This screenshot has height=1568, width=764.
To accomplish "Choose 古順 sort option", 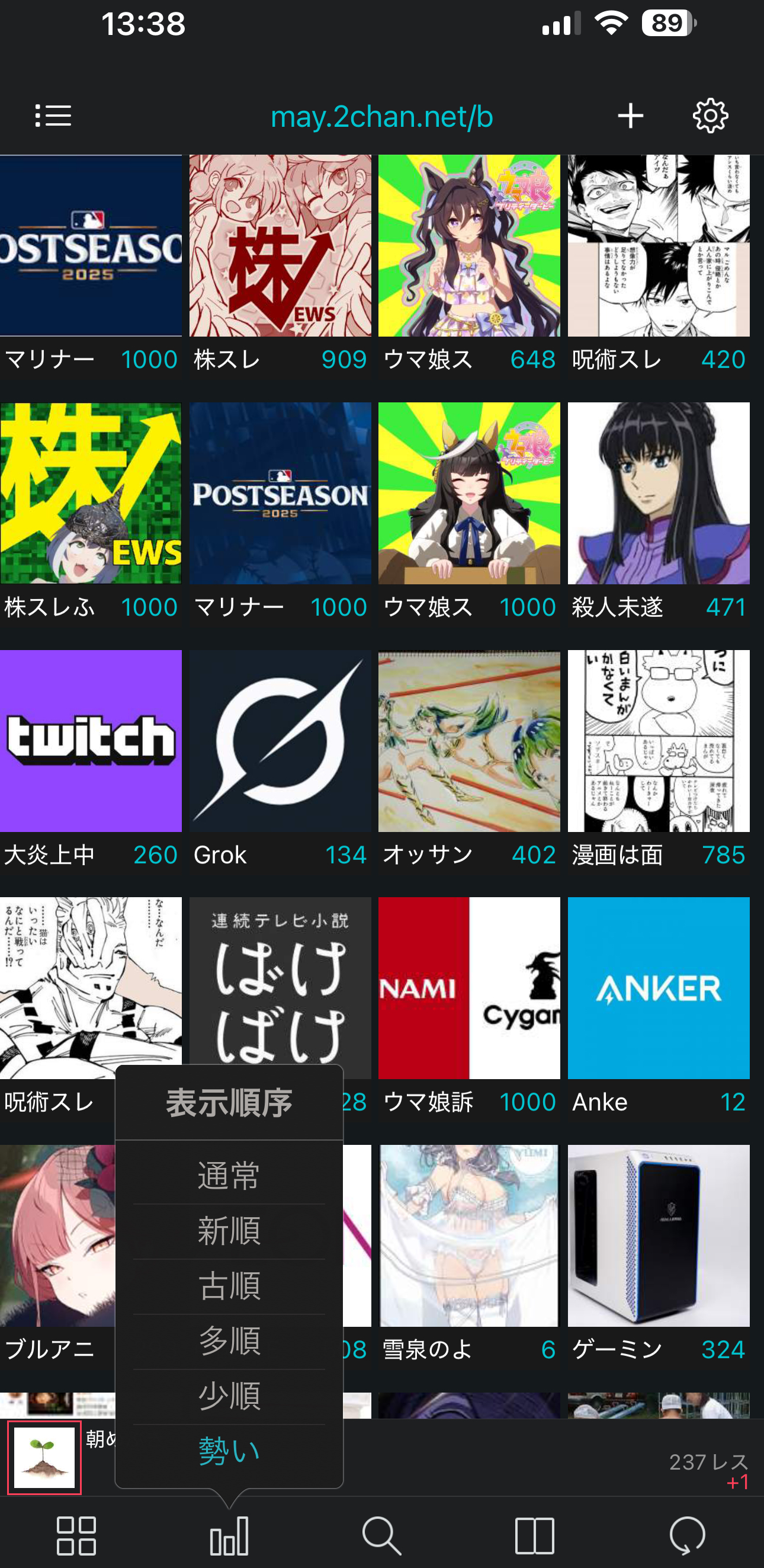I will pyautogui.click(x=229, y=1285).
